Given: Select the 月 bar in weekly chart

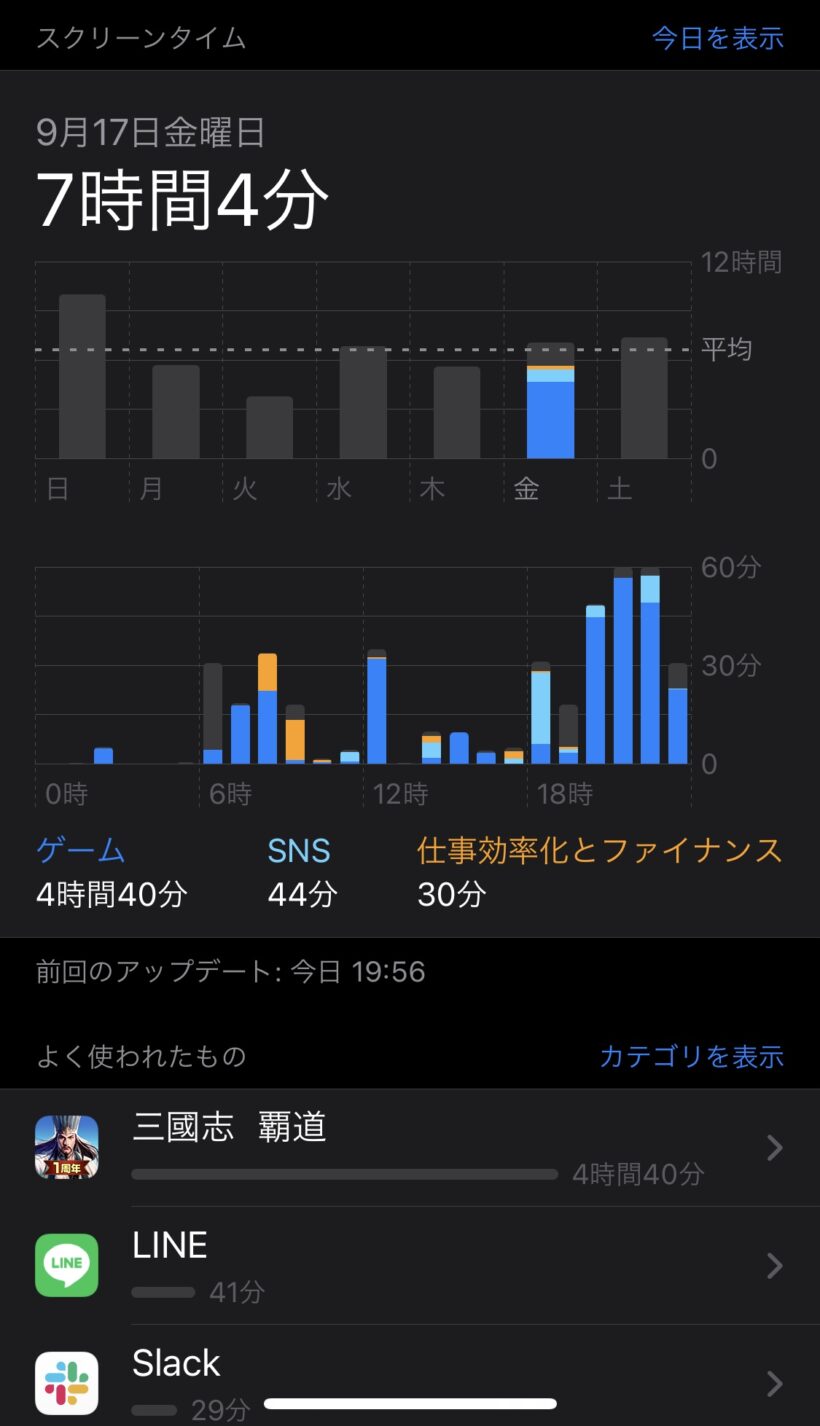Looking at the screenshot, I should 176,412.
